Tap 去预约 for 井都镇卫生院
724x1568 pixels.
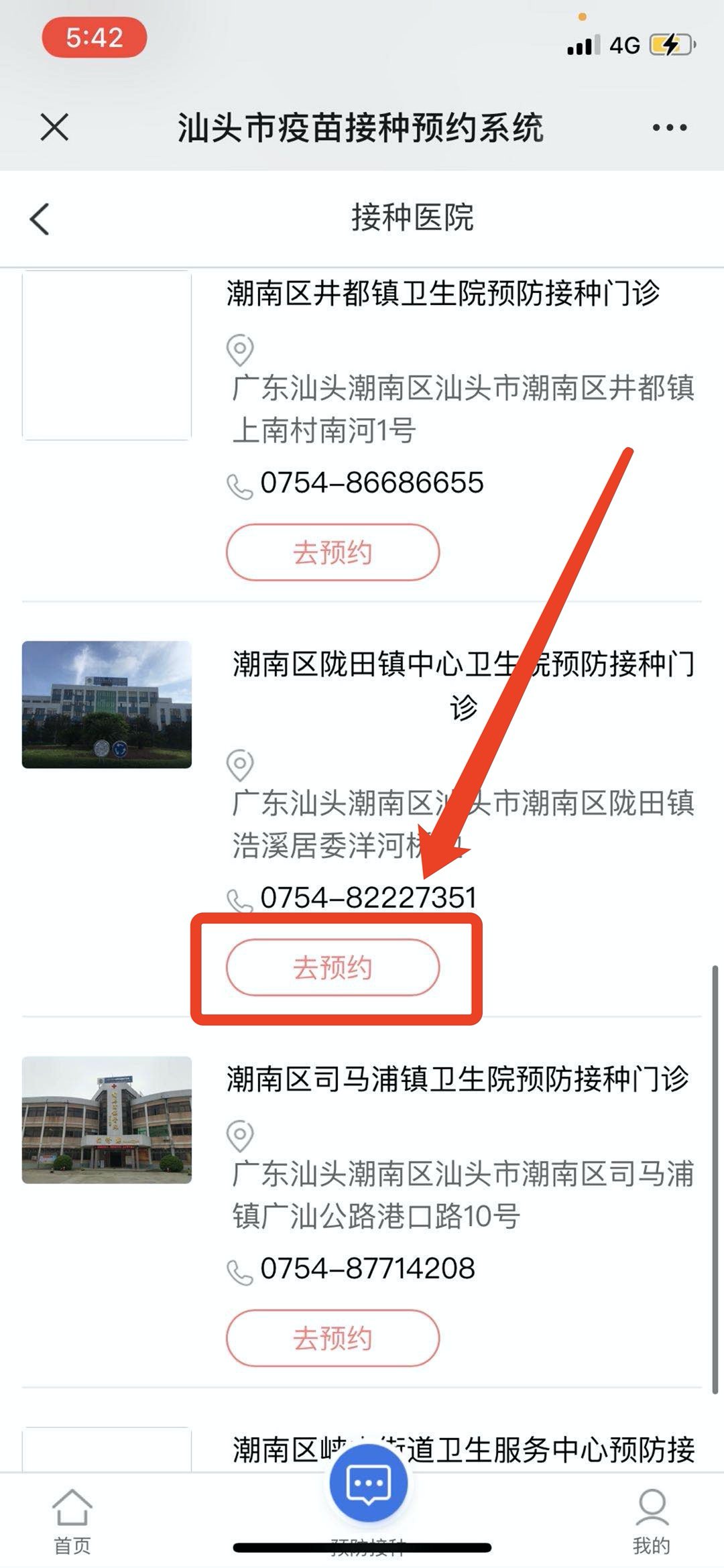click(x=333, y=552)
